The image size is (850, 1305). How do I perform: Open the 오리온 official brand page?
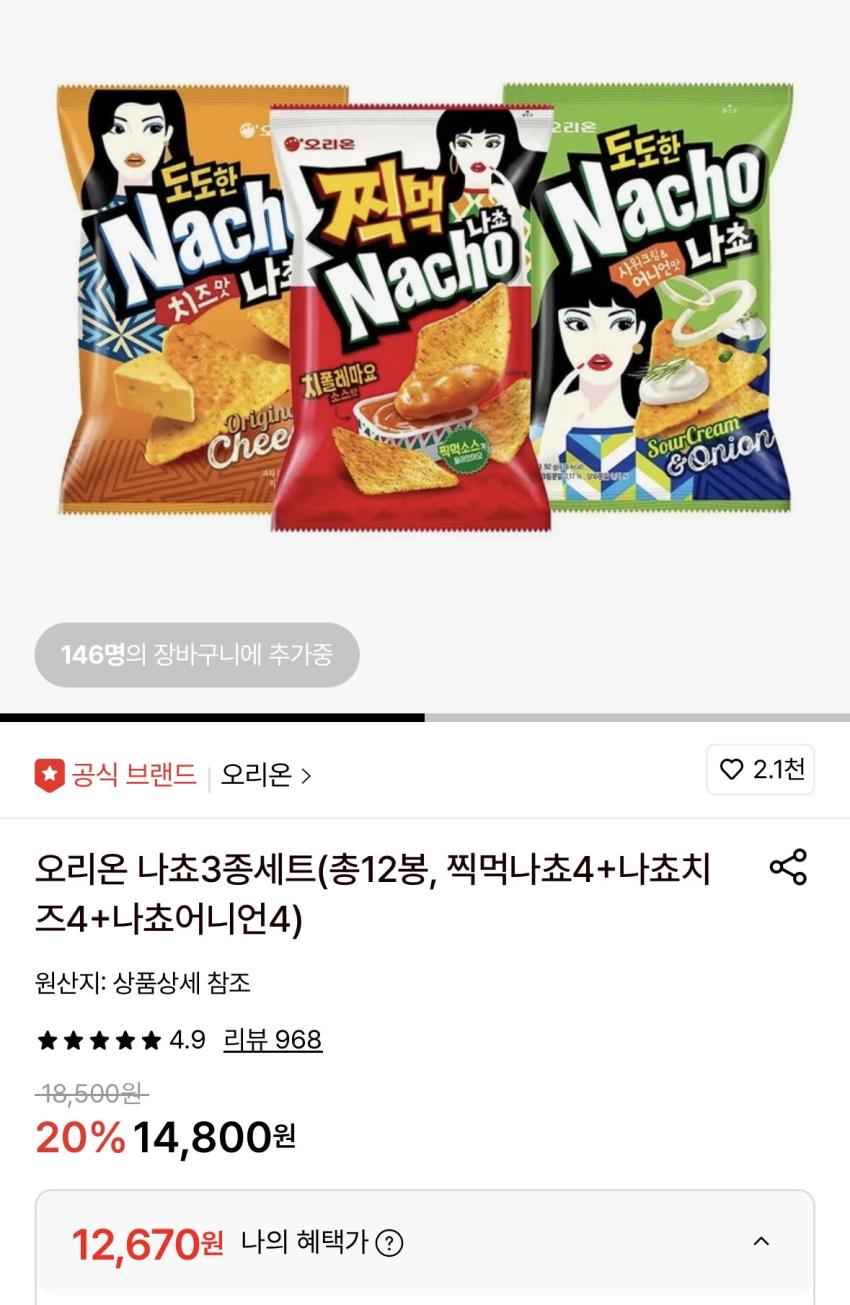point(265,775)
